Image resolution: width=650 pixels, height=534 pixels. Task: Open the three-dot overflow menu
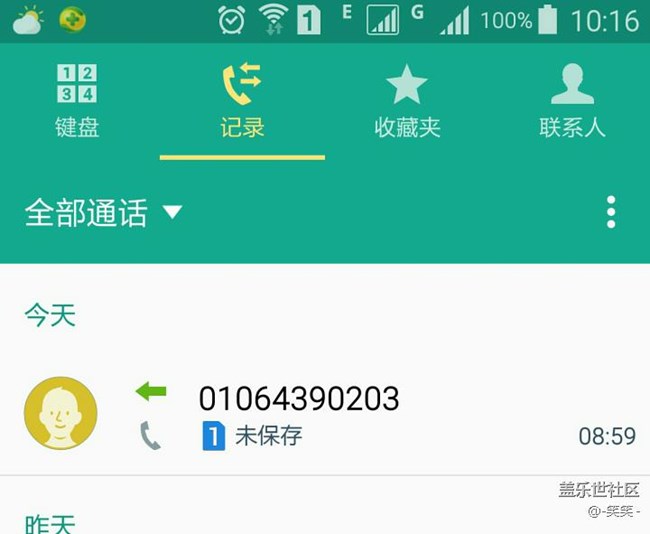[x=611, y=212]
